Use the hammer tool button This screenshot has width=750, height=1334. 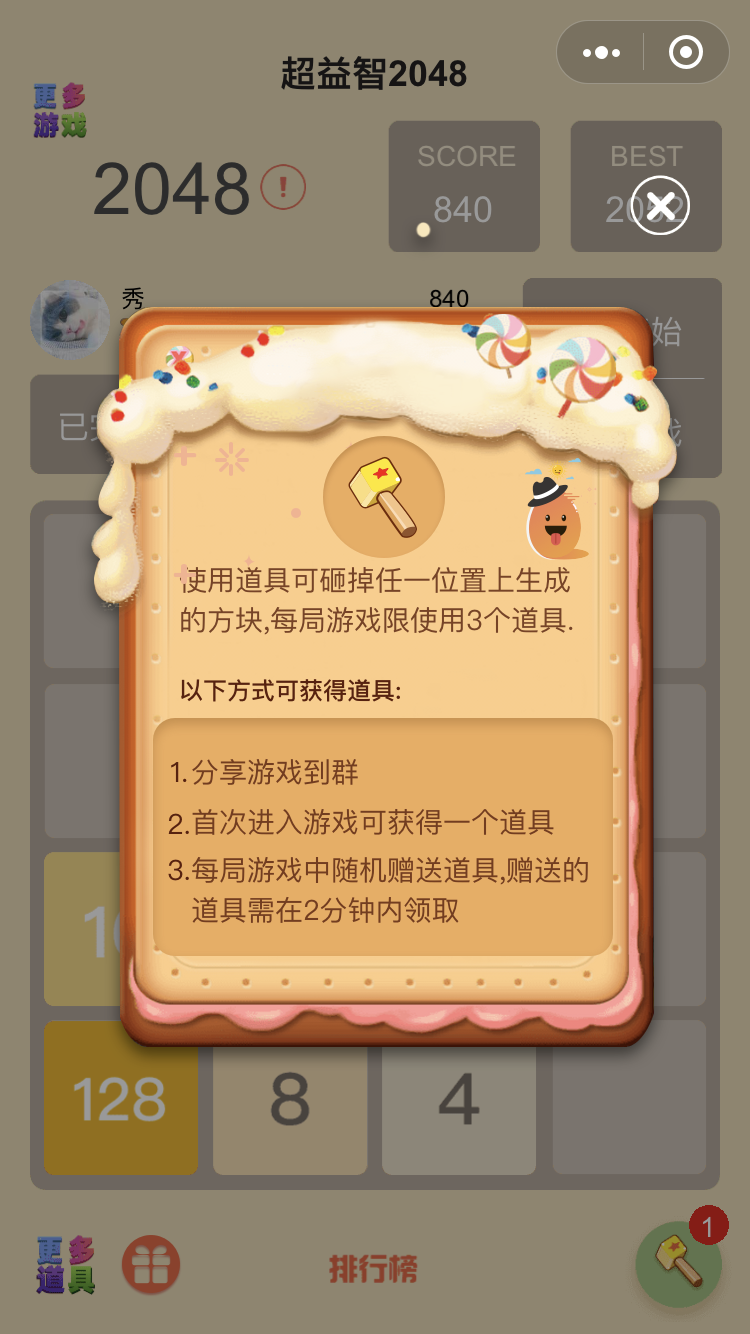click(x=679, y=1263)
